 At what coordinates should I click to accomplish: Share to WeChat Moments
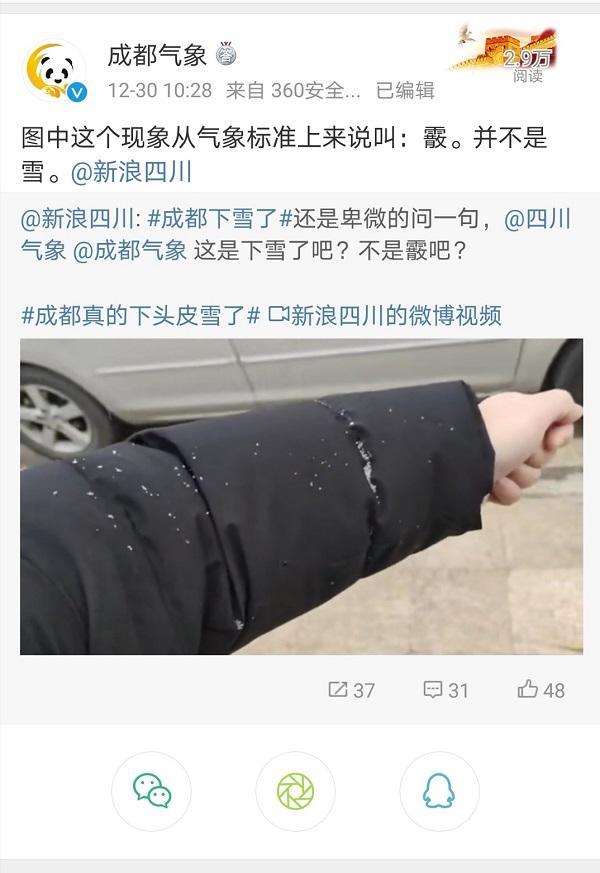coord(296,791)
